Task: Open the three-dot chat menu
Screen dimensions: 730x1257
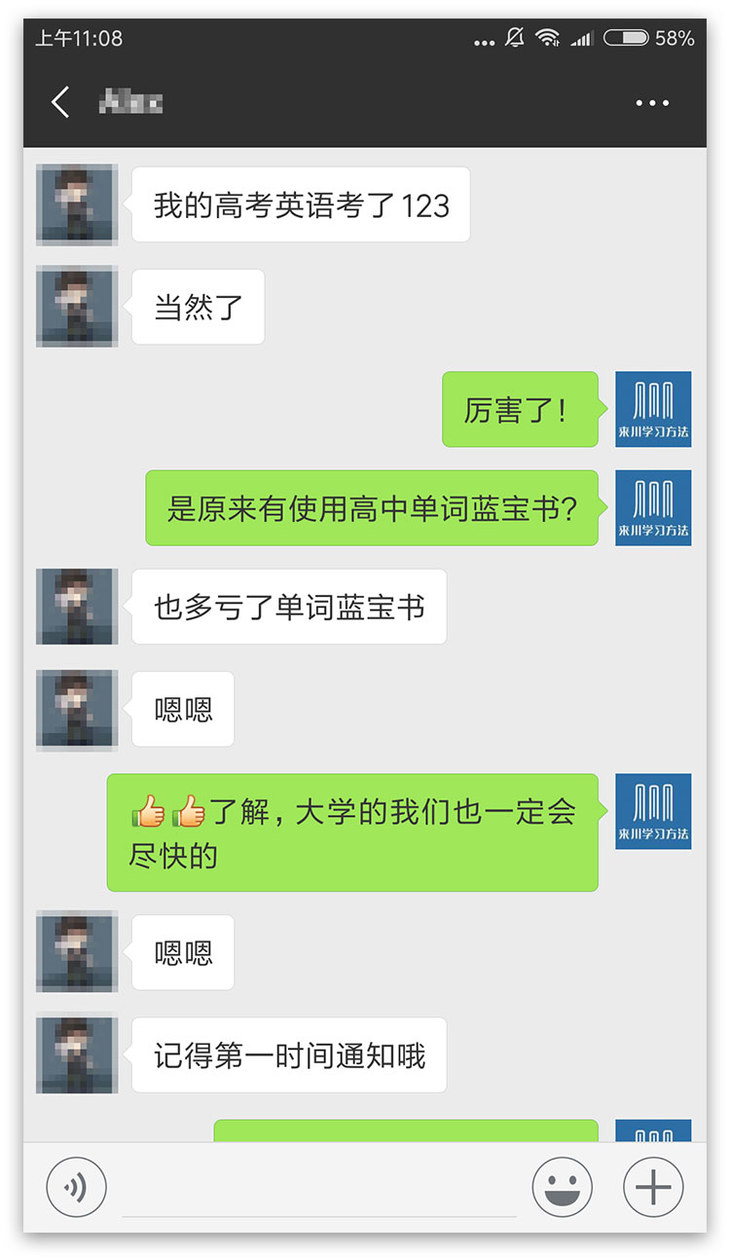Action: 652,102
